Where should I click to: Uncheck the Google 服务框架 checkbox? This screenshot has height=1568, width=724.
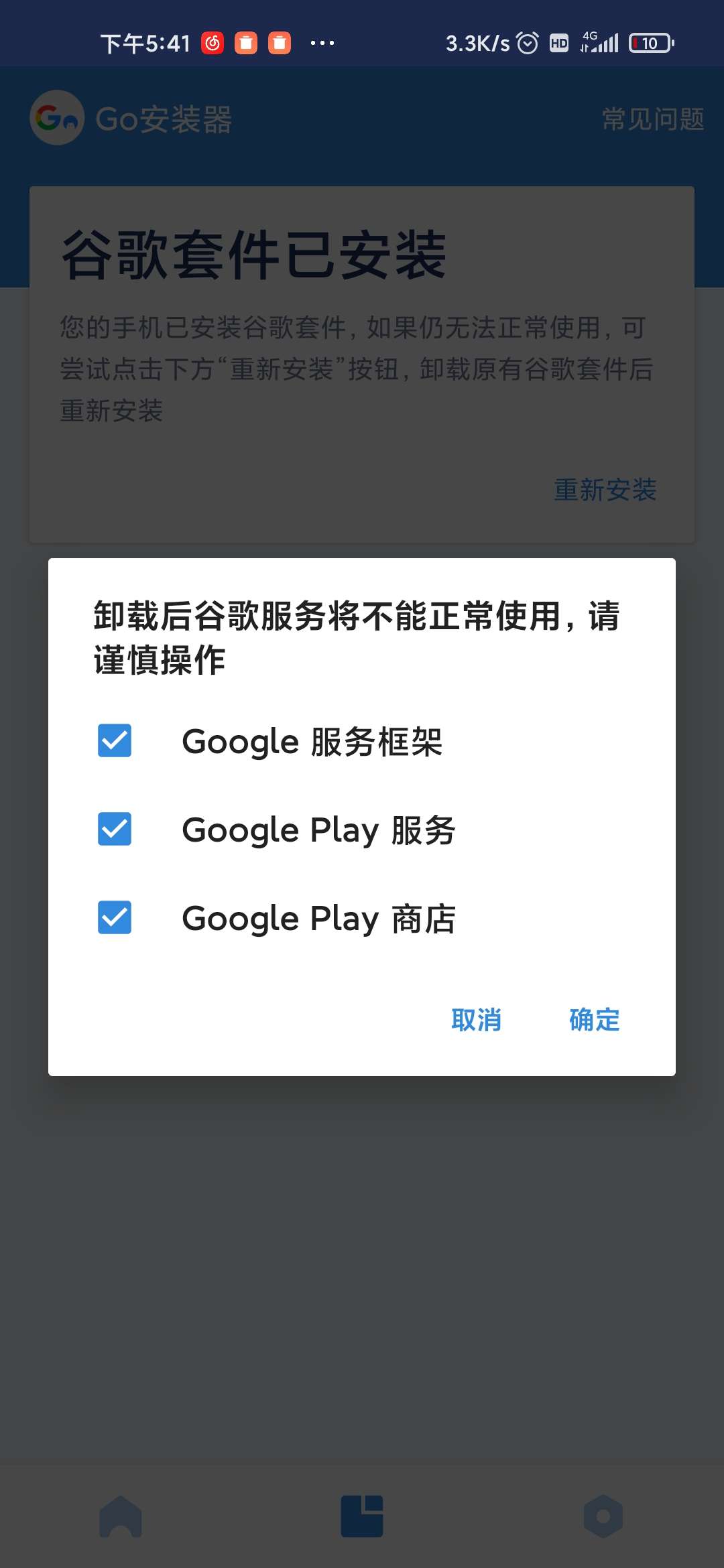point(115,740)
